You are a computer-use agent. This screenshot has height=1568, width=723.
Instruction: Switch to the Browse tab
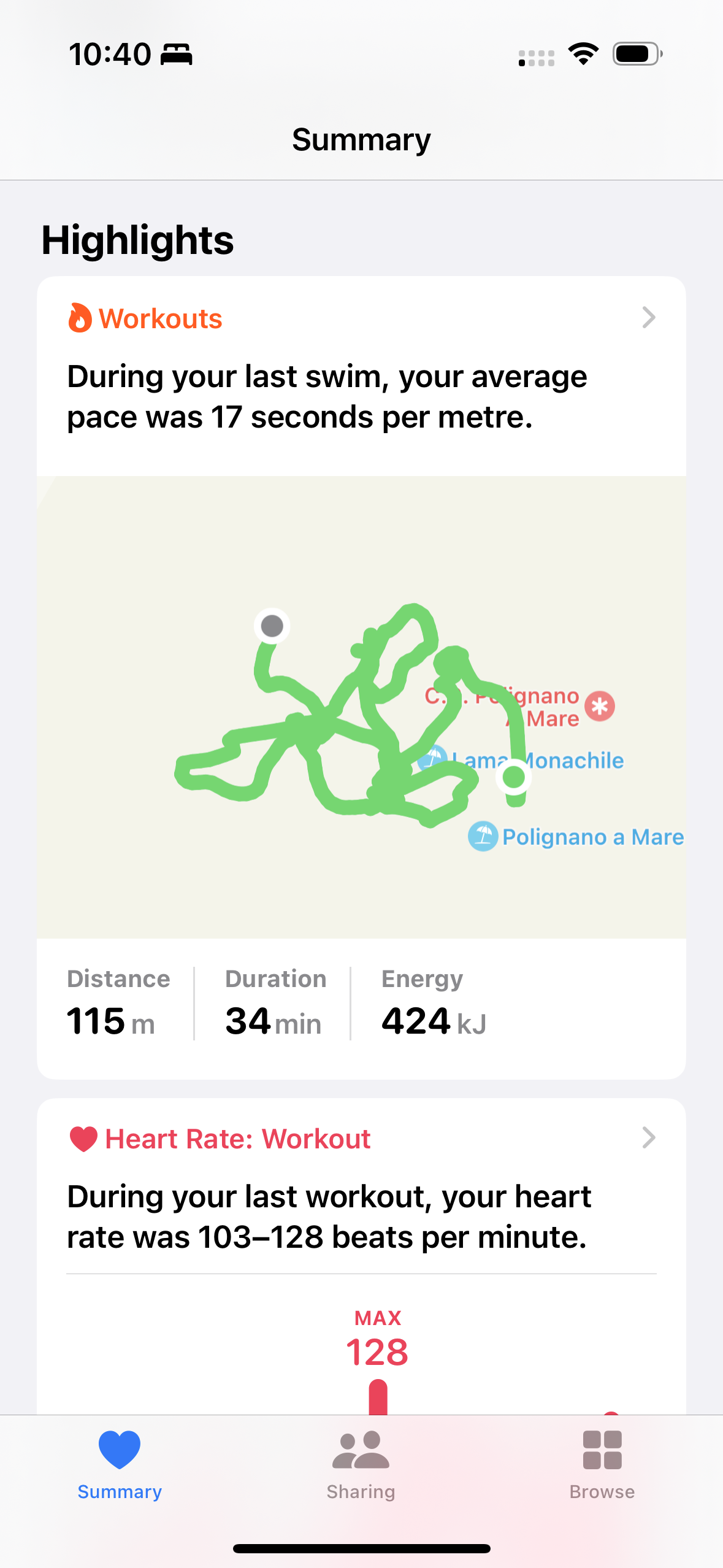pos(602,1465)
